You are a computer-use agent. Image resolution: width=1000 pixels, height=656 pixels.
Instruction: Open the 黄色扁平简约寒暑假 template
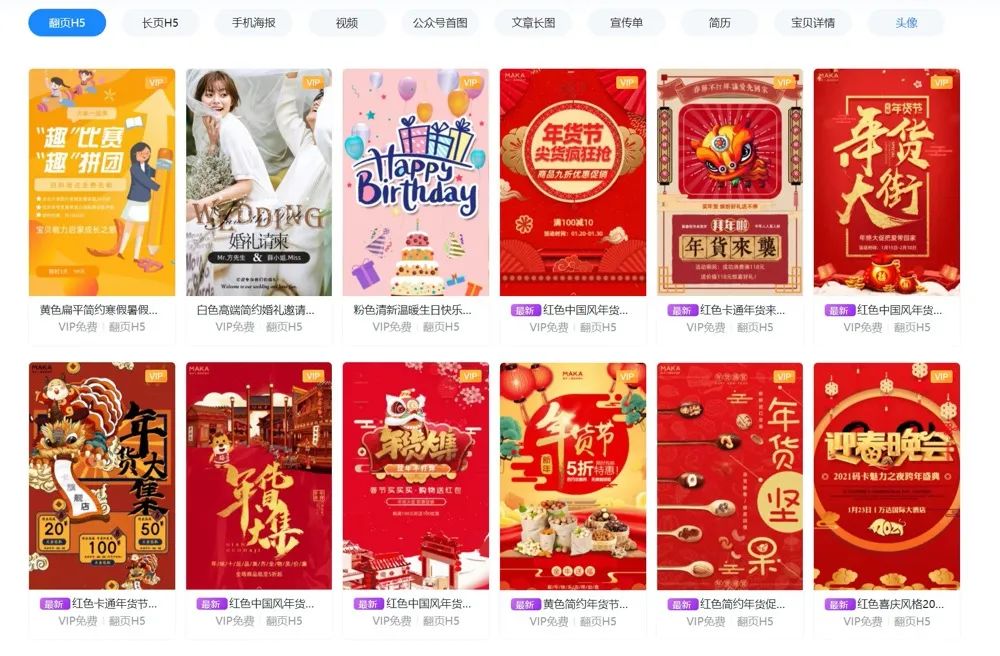pos(102,182)
